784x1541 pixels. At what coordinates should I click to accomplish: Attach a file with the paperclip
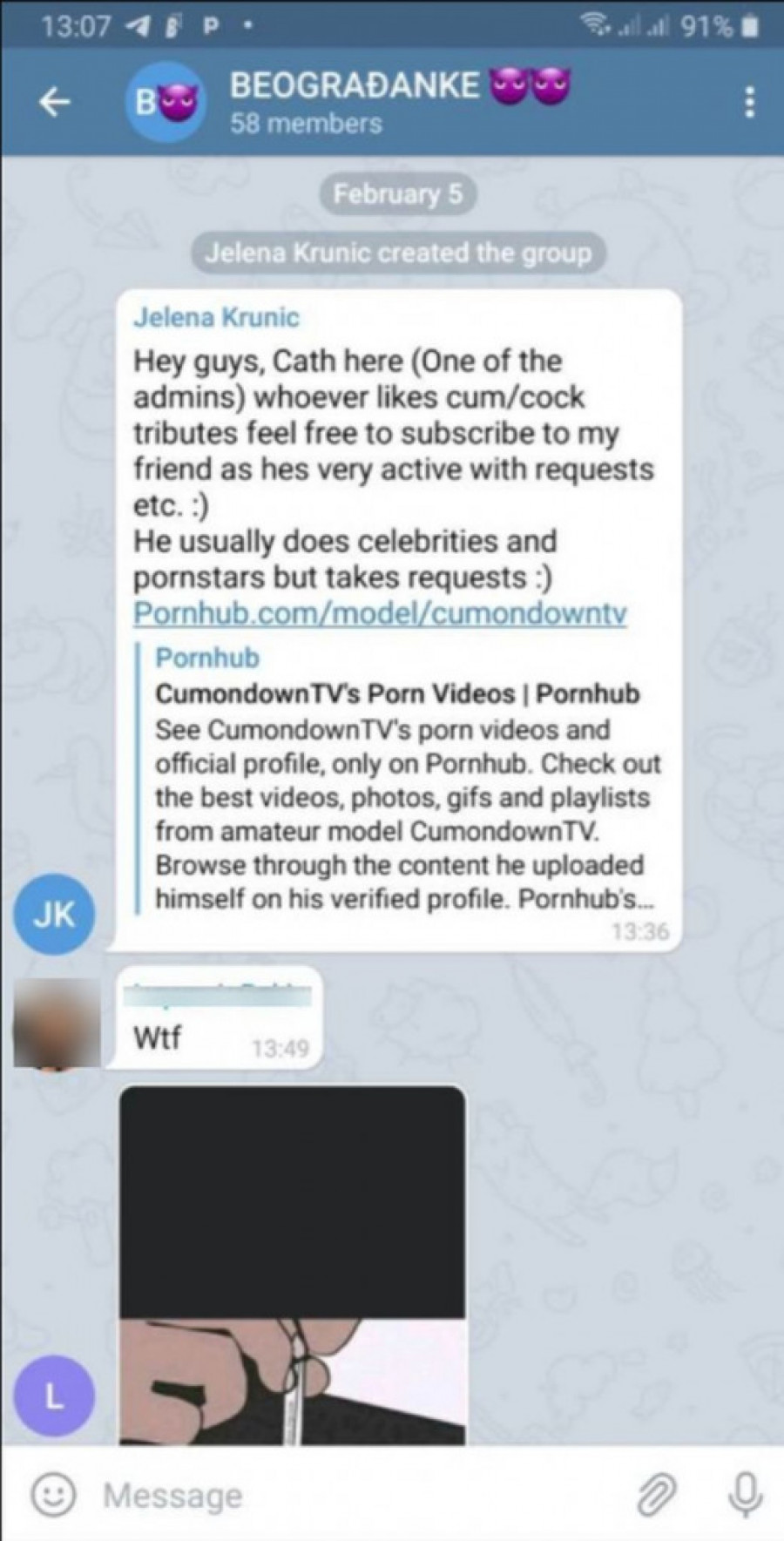click(656, 1495)
